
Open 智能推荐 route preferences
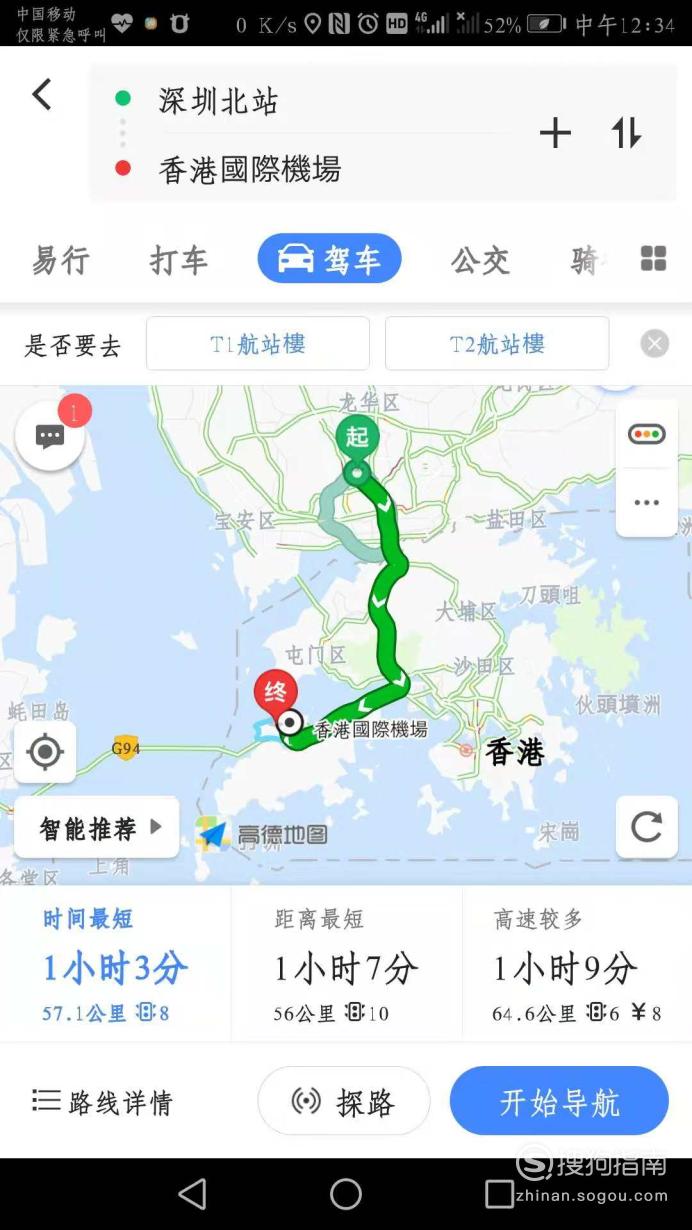click(x=97, y=828)
